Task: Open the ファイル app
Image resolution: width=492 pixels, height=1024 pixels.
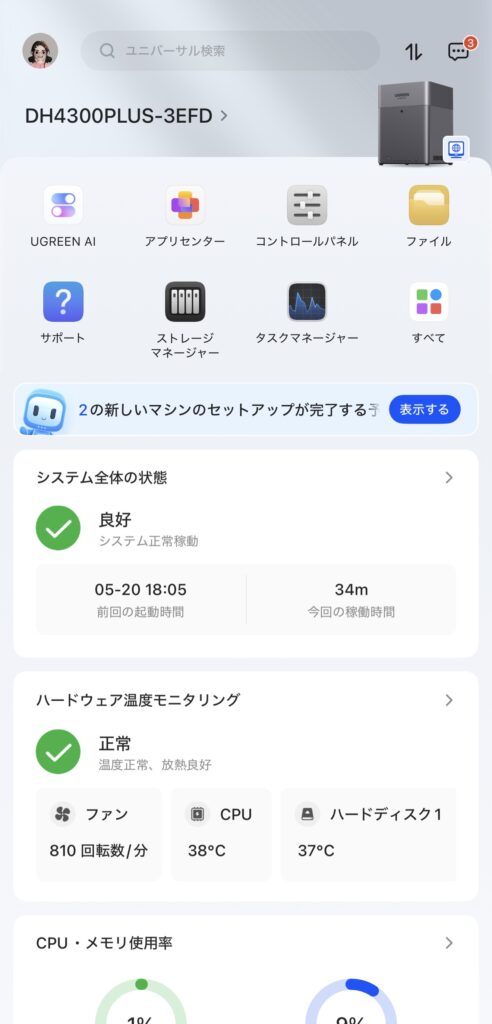Action: tap(429, 217)
